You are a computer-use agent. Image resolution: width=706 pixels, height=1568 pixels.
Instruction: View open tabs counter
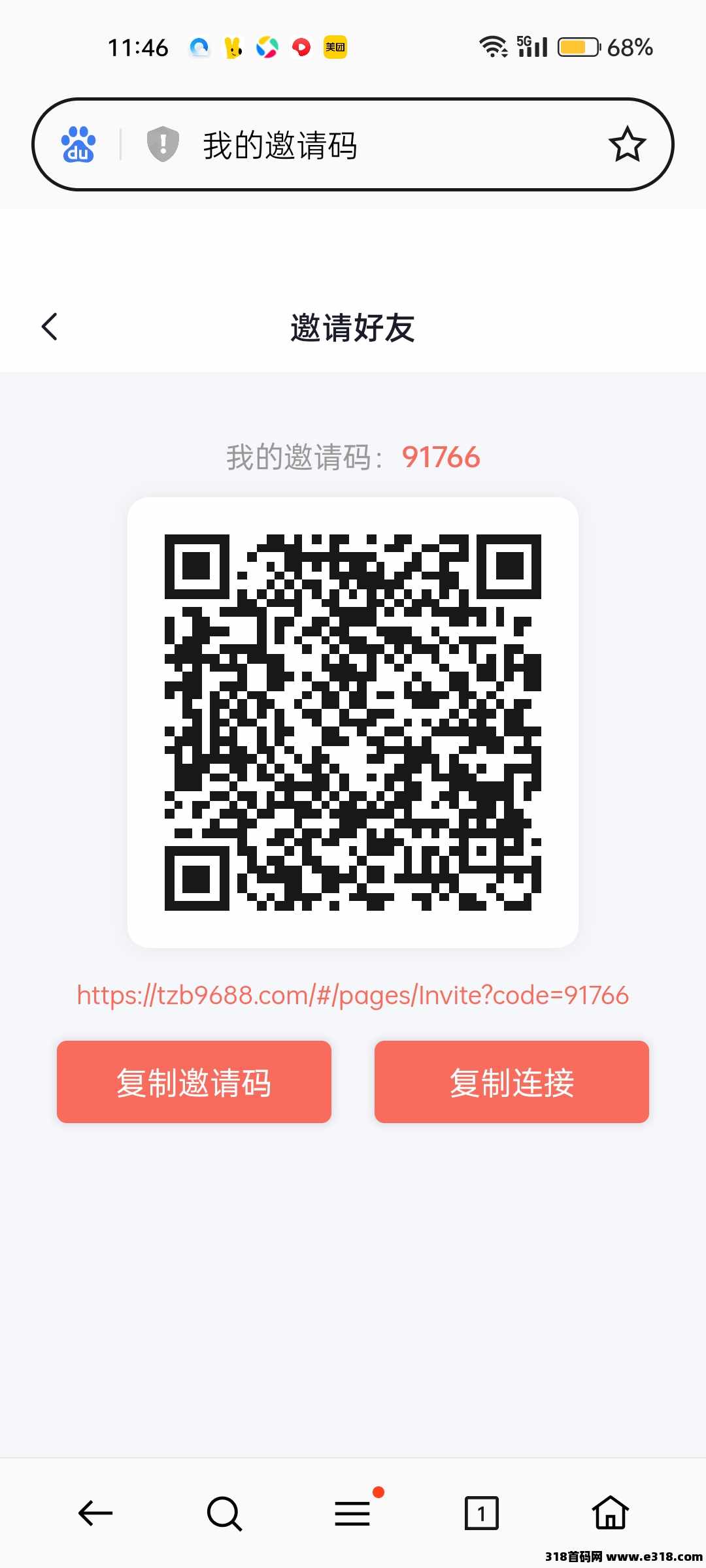click(481, 1513)
